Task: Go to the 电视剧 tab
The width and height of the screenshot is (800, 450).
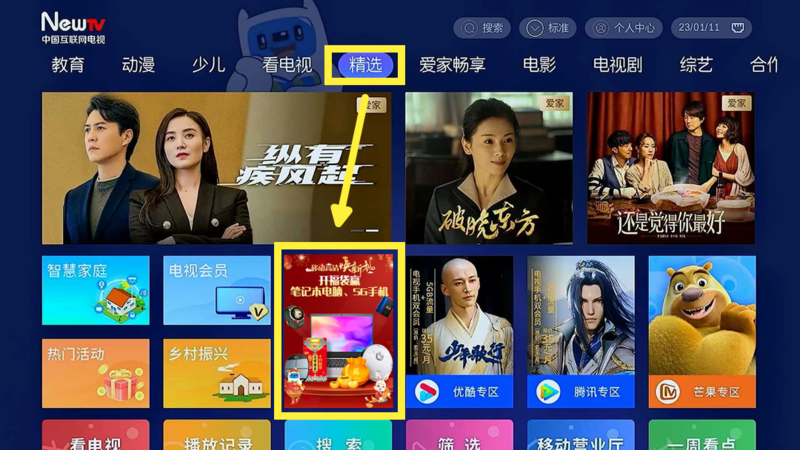Action: click(617, 65)
